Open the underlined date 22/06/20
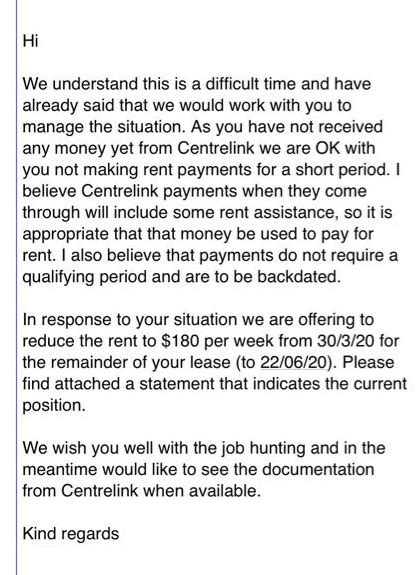Image resolution: width=420 pixels, height=575 pixels. pos(293,362)
